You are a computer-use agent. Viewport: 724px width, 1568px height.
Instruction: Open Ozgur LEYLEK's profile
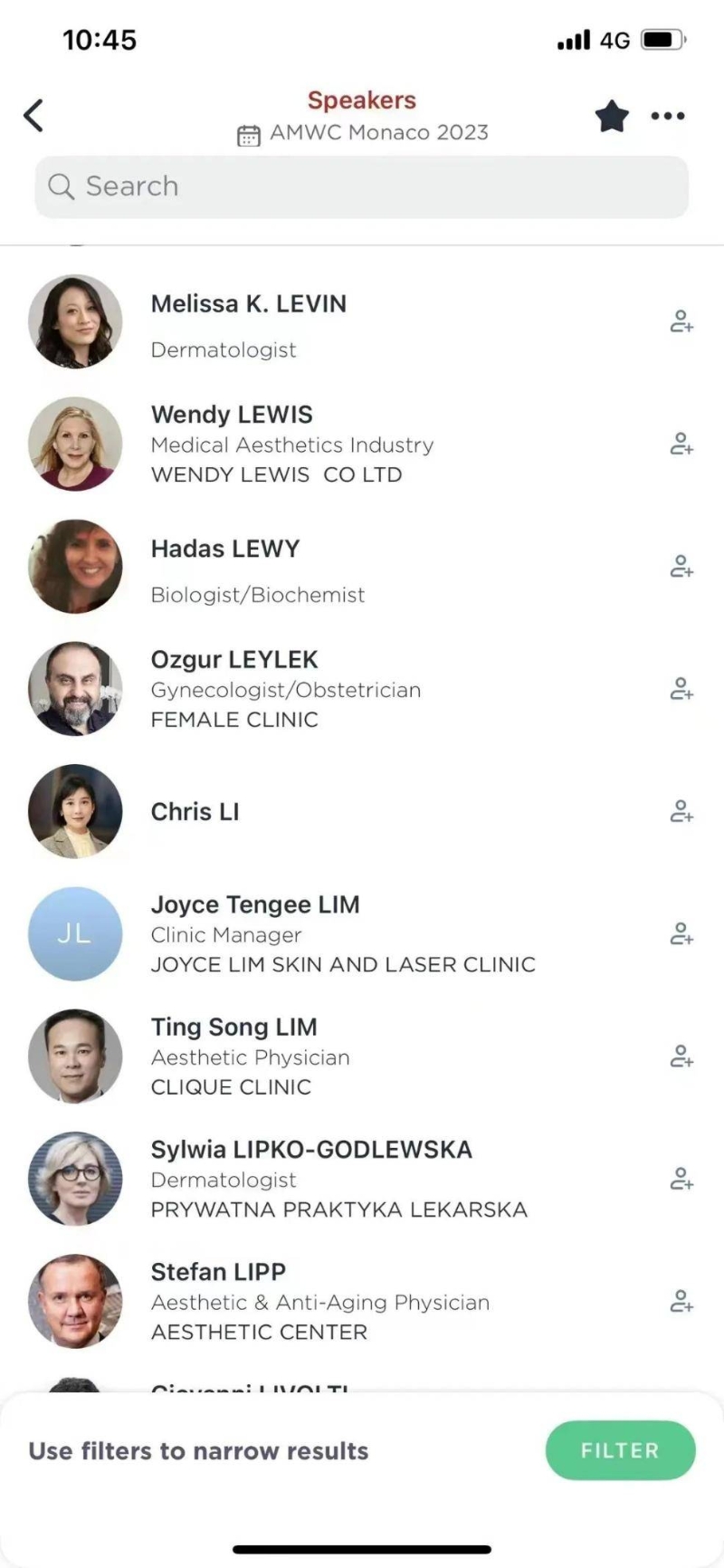point(234,660)
